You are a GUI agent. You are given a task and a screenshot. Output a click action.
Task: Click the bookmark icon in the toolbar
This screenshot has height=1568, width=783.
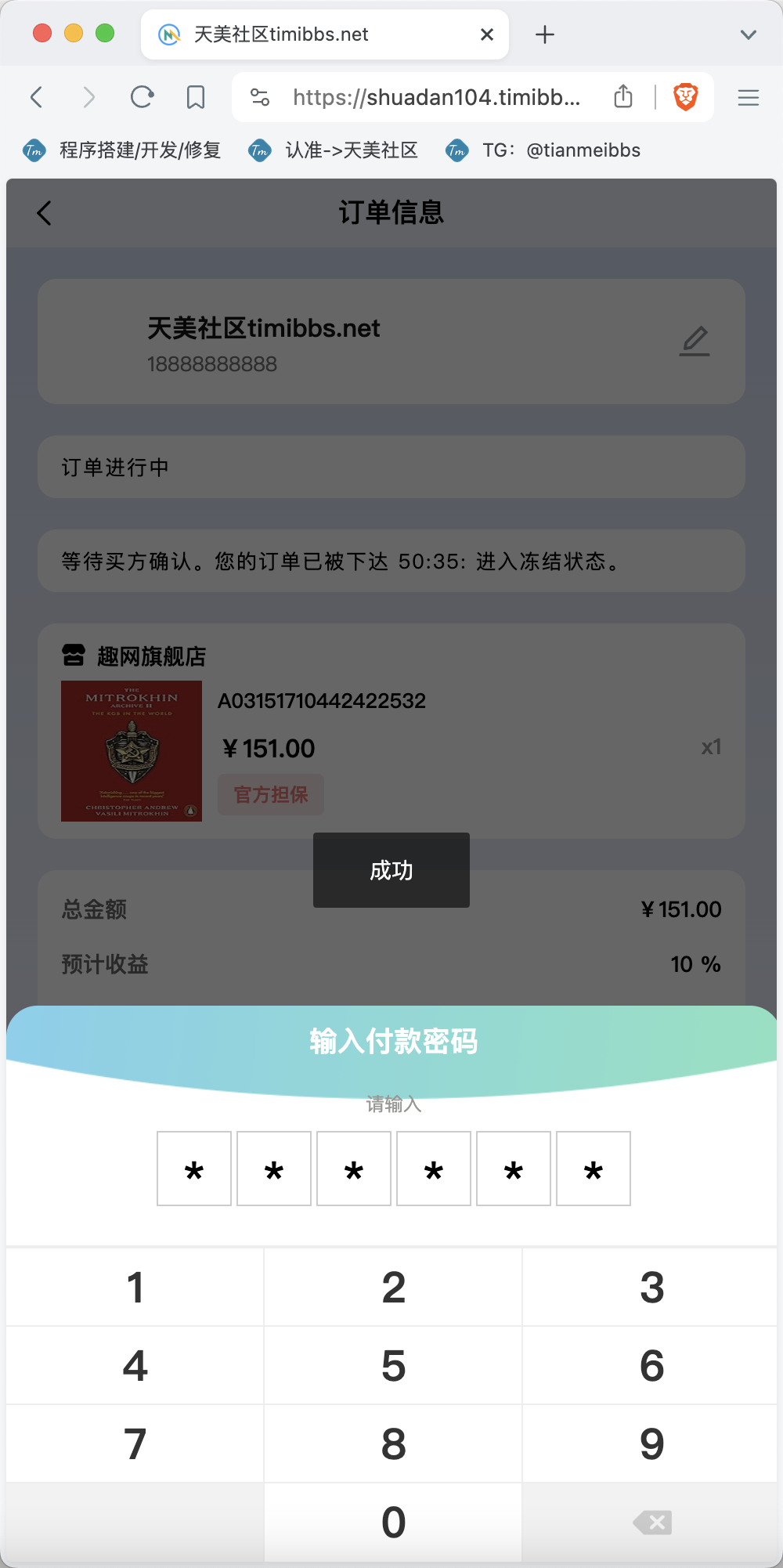195,96
